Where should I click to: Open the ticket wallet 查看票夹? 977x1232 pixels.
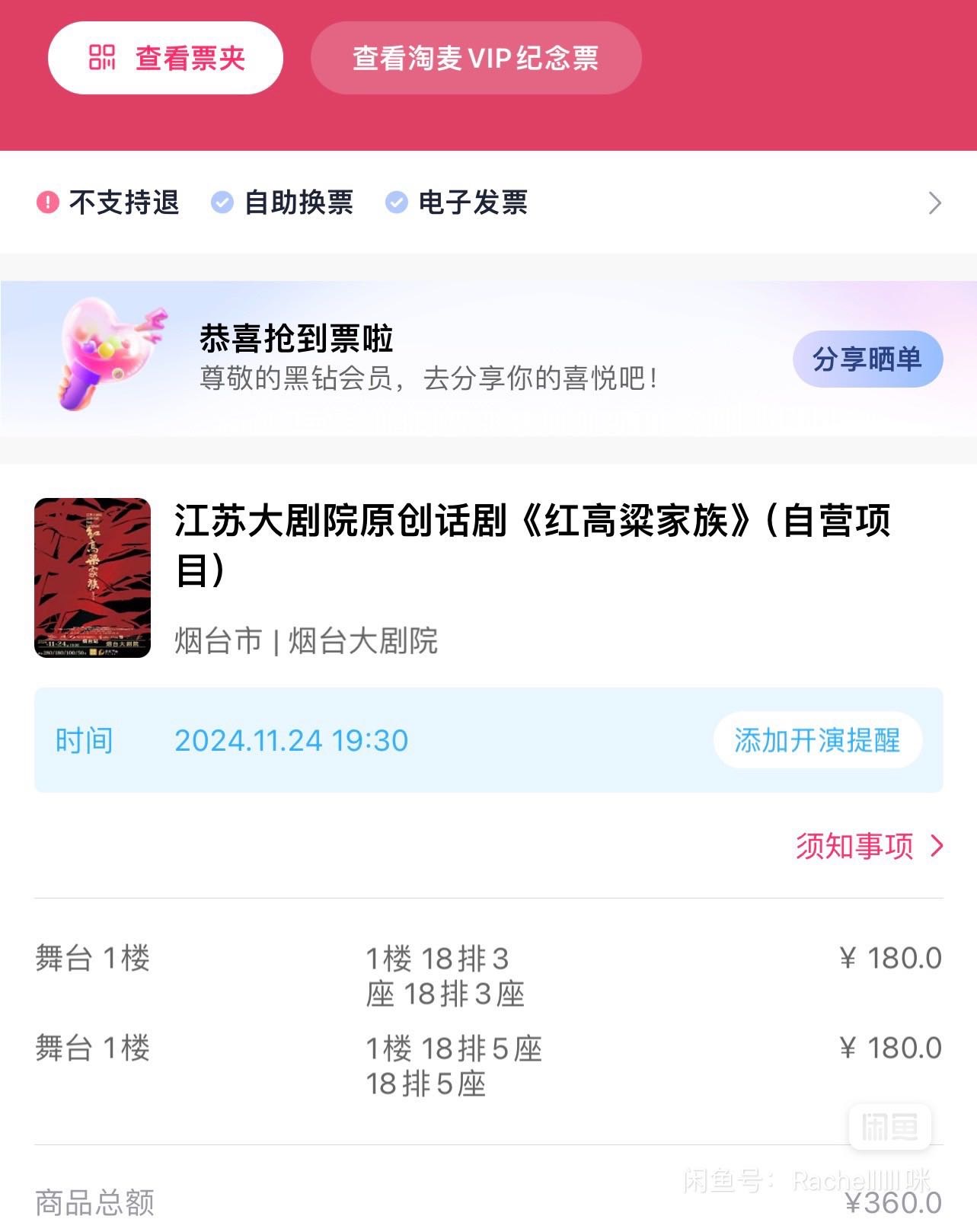coord(165,58)
